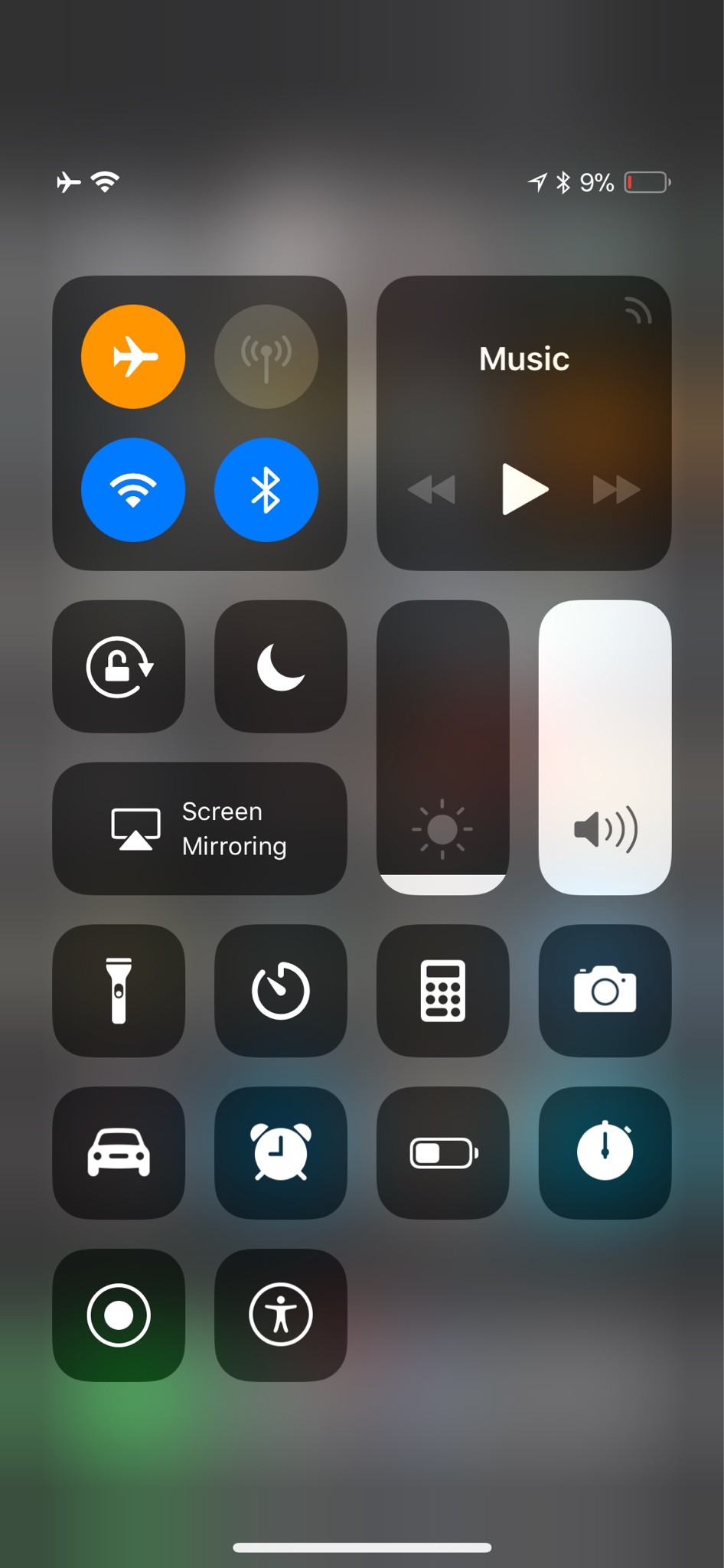Toggle the portrait orientation lock
The height and width of the screenshot is (1568, 724).
coord(119,667)
